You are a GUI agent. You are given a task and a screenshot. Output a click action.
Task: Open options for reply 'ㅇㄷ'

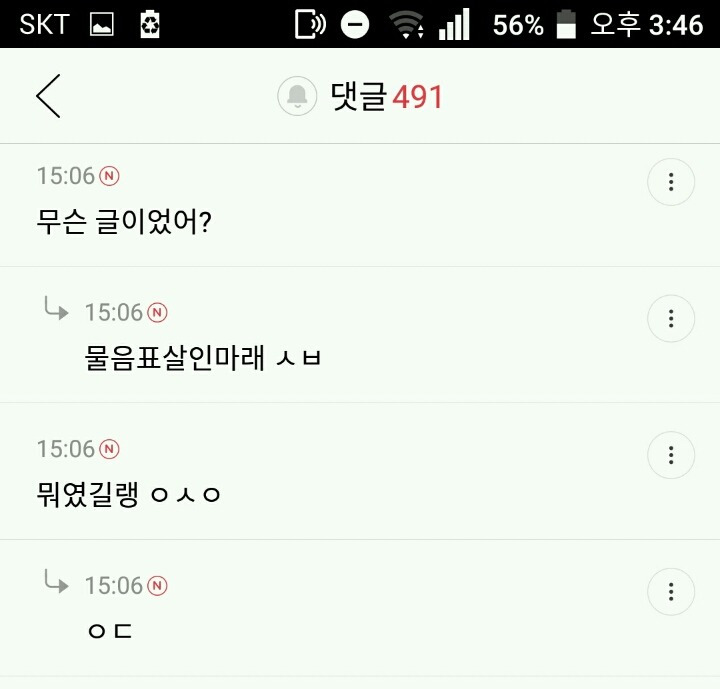coord(671,592)
